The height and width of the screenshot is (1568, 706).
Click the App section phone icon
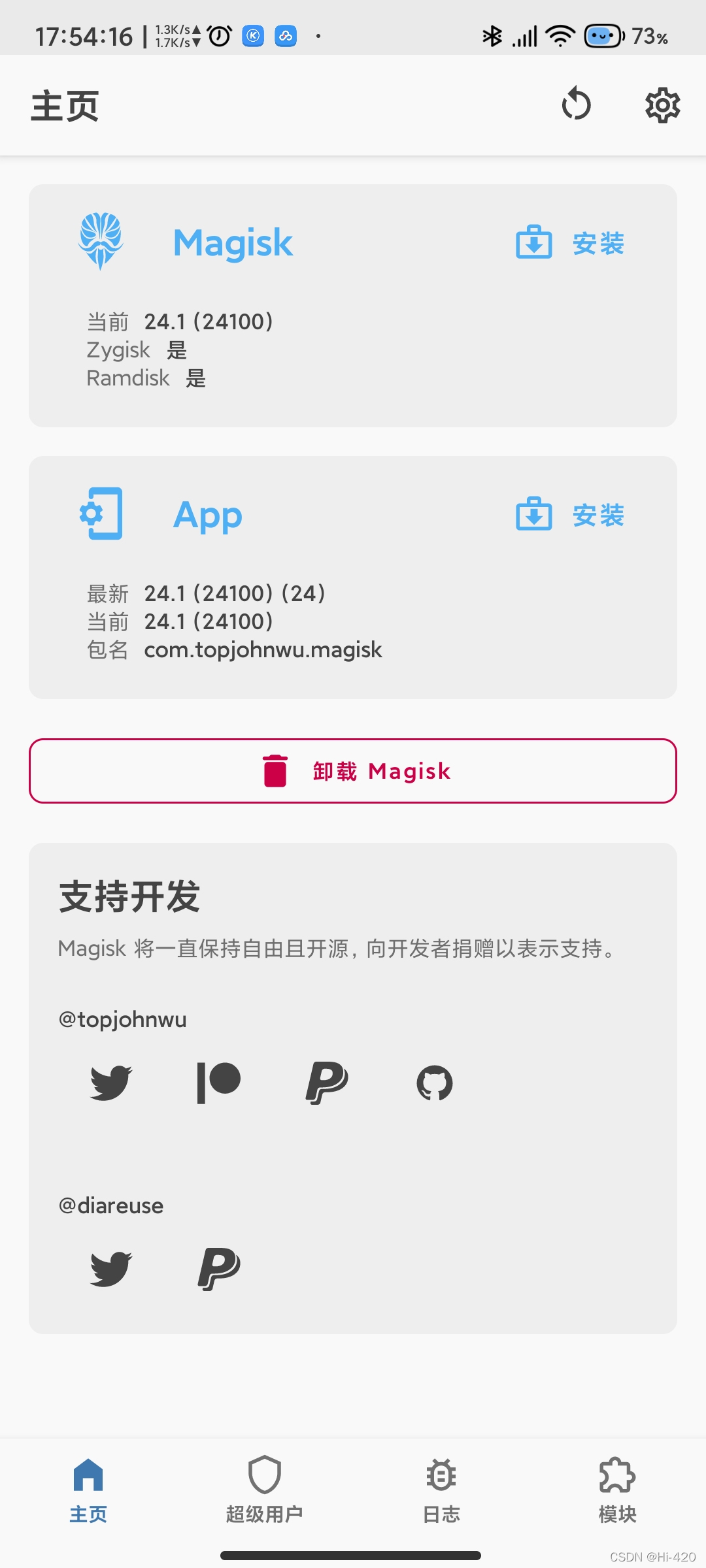pyautogui.click(x=101, y=515)
